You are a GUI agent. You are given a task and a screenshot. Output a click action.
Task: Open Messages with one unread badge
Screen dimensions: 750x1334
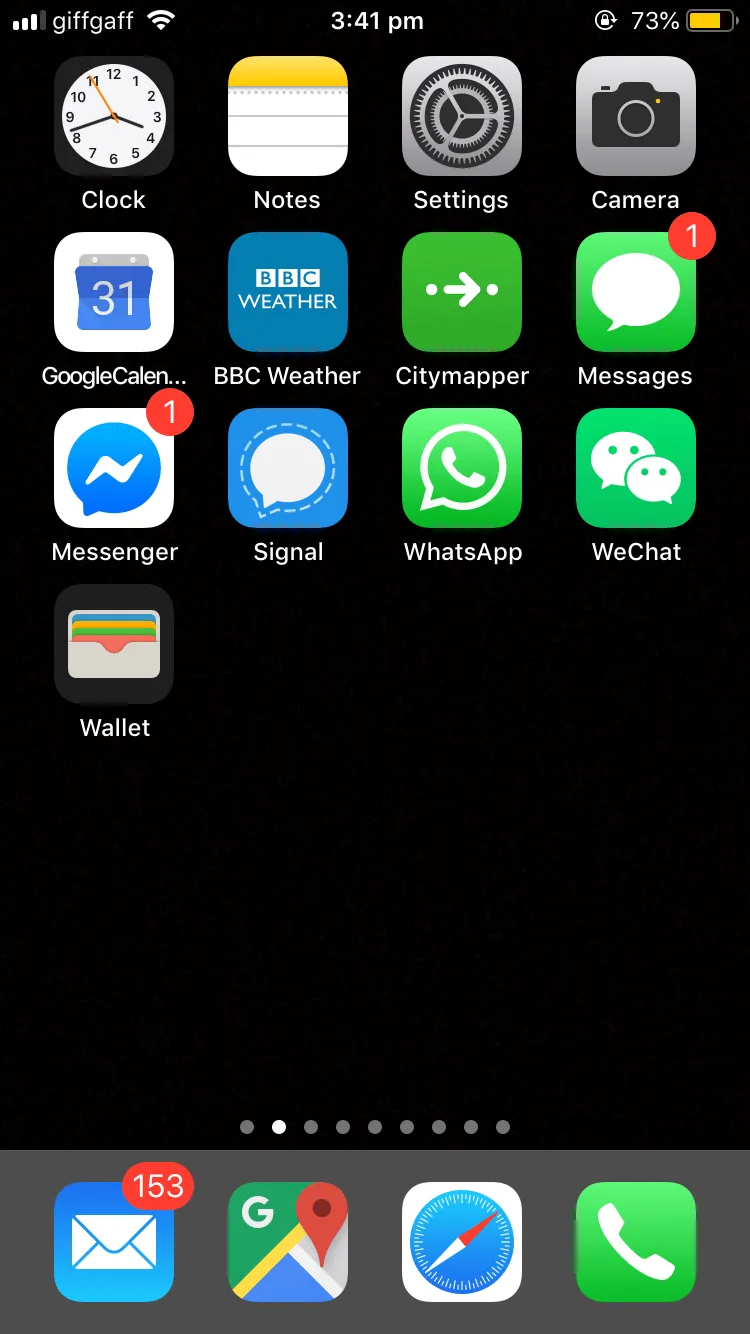636,292
